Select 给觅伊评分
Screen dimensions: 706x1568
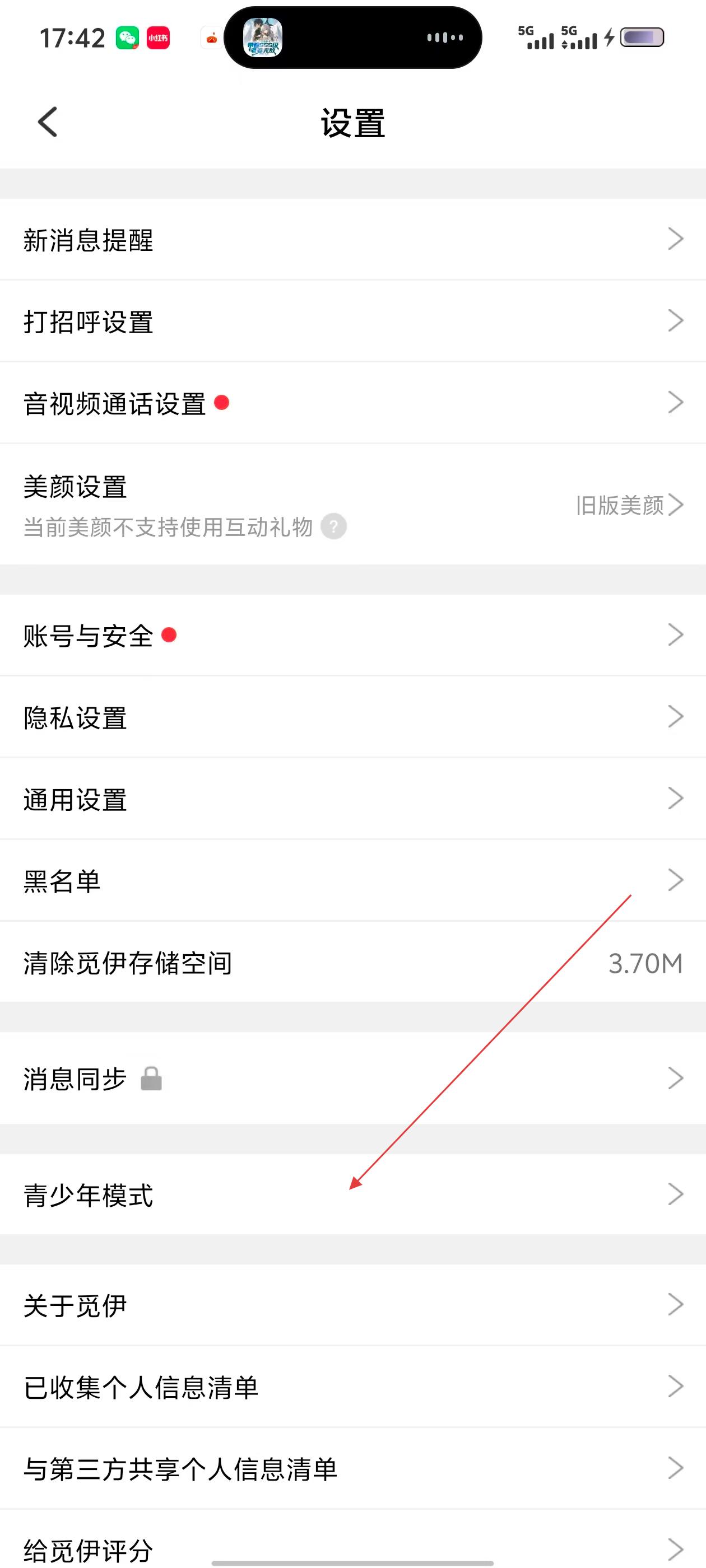click(352, 1546)
